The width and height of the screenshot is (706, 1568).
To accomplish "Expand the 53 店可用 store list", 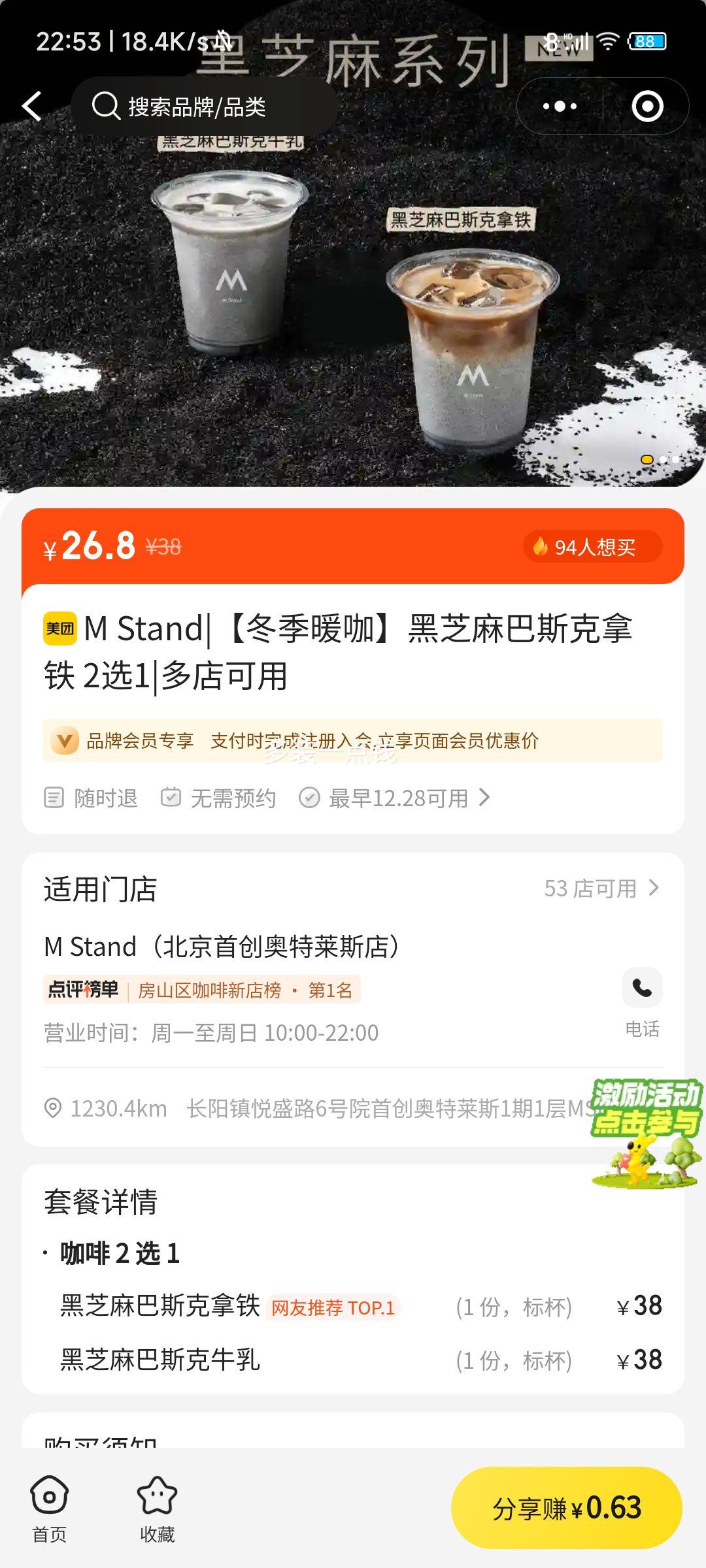I will (x=601, y=887).
